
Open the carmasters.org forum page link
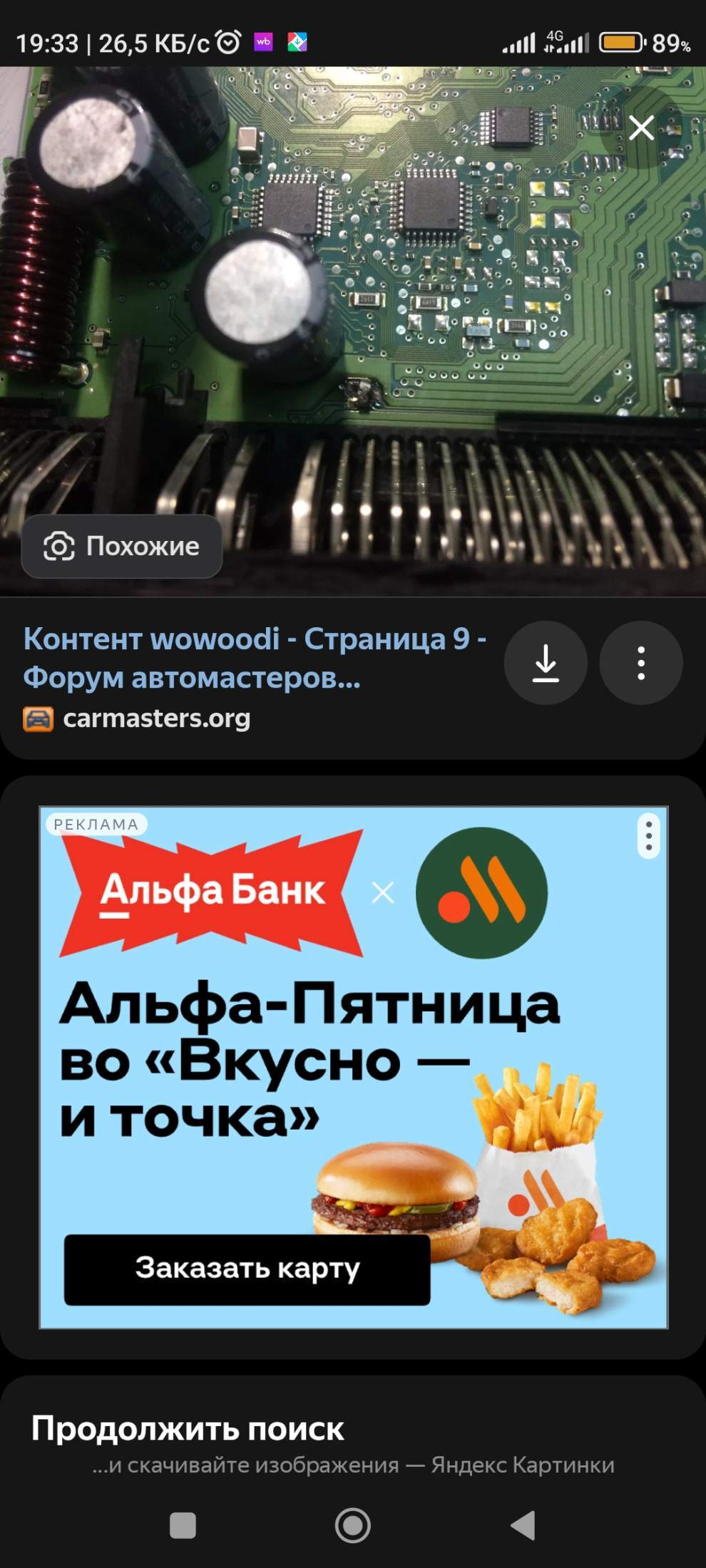click(x=255, y=658)
